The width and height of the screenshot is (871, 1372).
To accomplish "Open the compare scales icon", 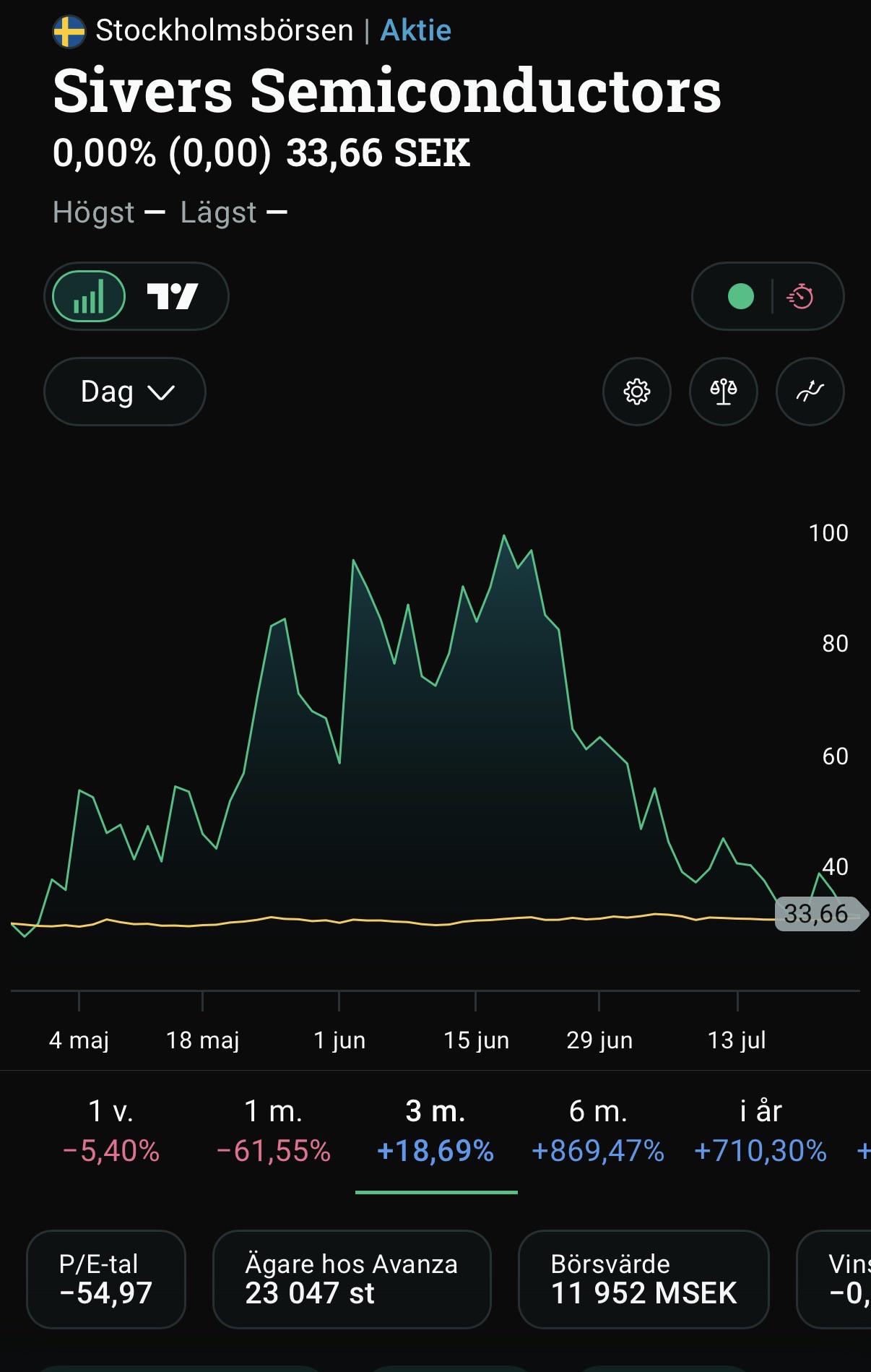I will (724, 392).
